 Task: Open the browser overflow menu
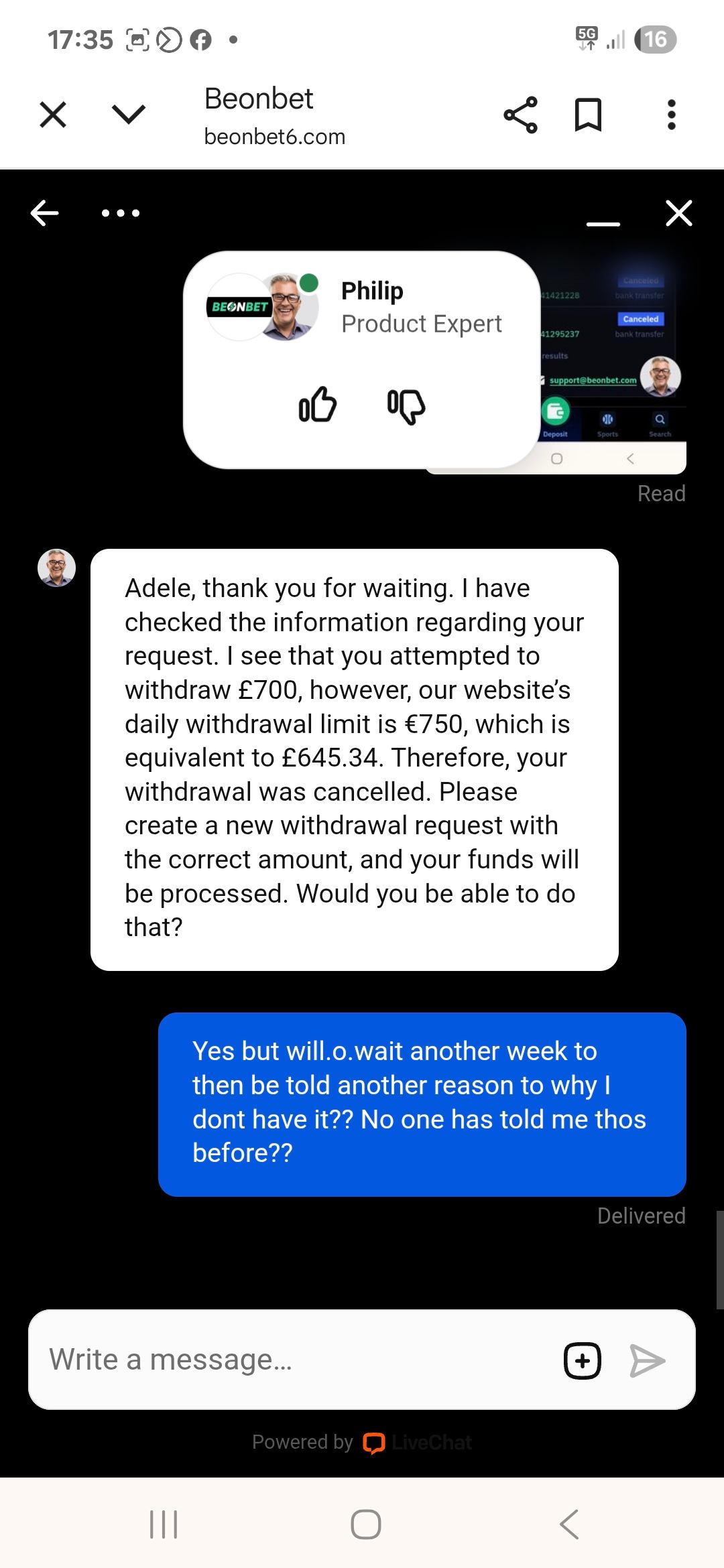[671, 115]
